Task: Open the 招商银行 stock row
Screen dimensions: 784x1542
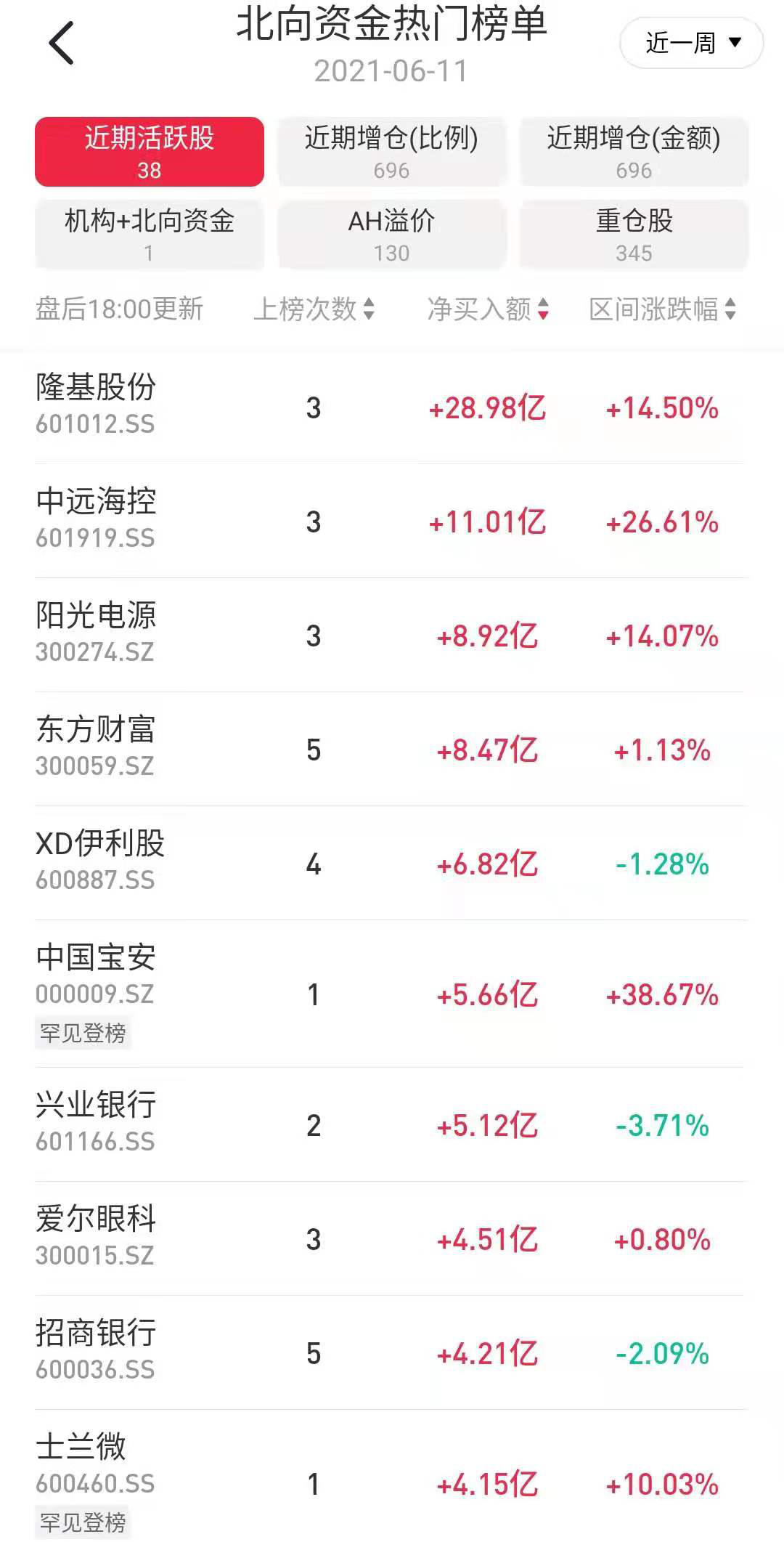Action: pyautogui.click(x=391, y=1352)
